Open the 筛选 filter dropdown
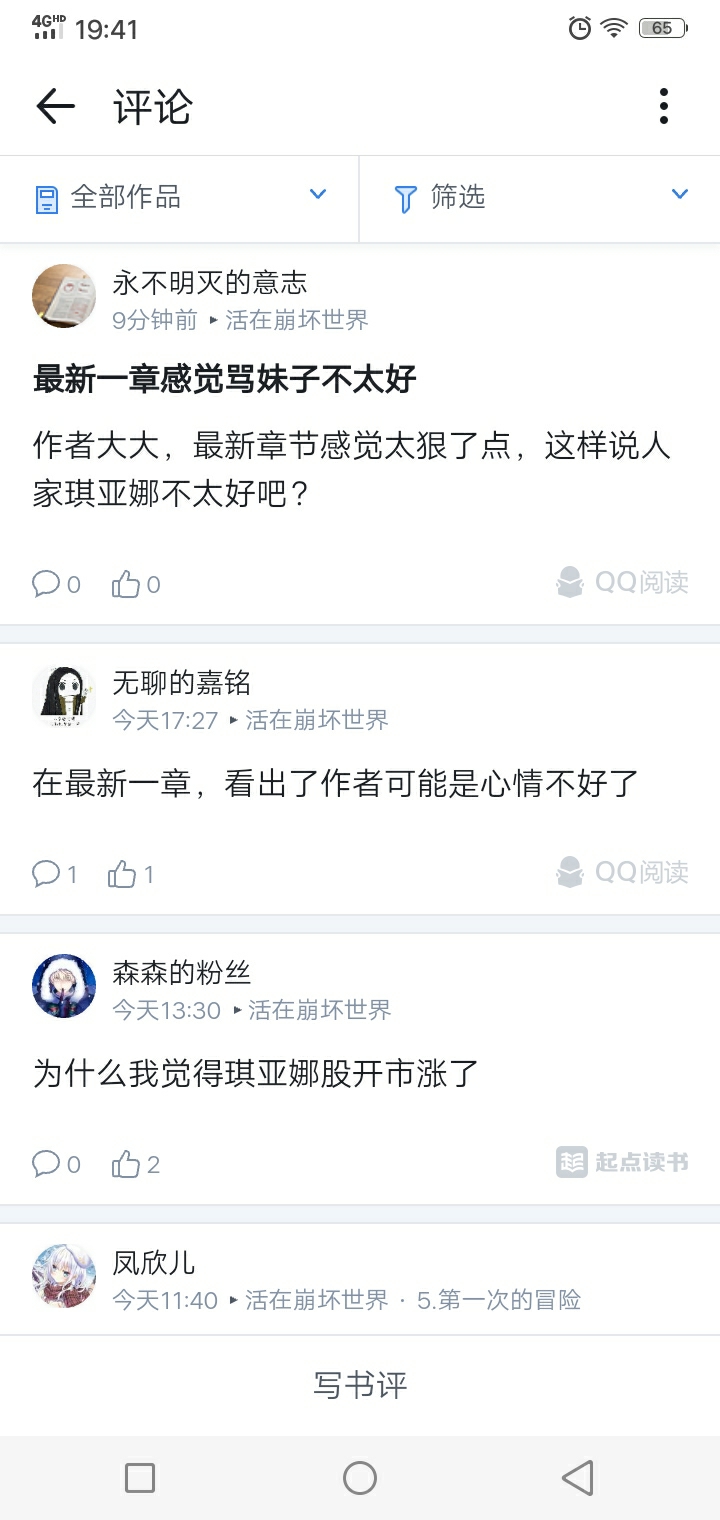Screen dimensions: 720x1520 [x=540, y=197]
